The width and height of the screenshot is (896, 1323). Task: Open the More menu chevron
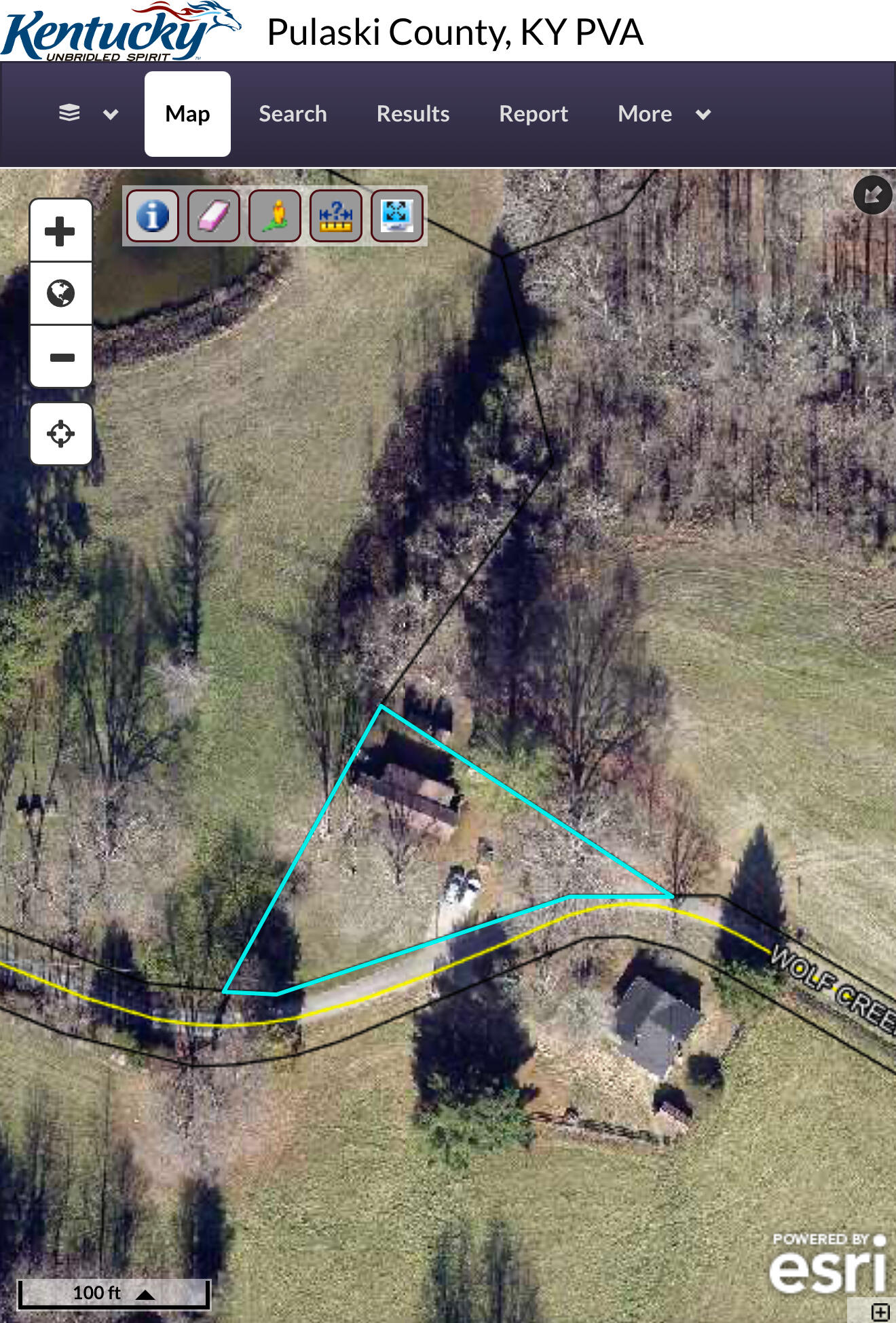click(703, 114)
